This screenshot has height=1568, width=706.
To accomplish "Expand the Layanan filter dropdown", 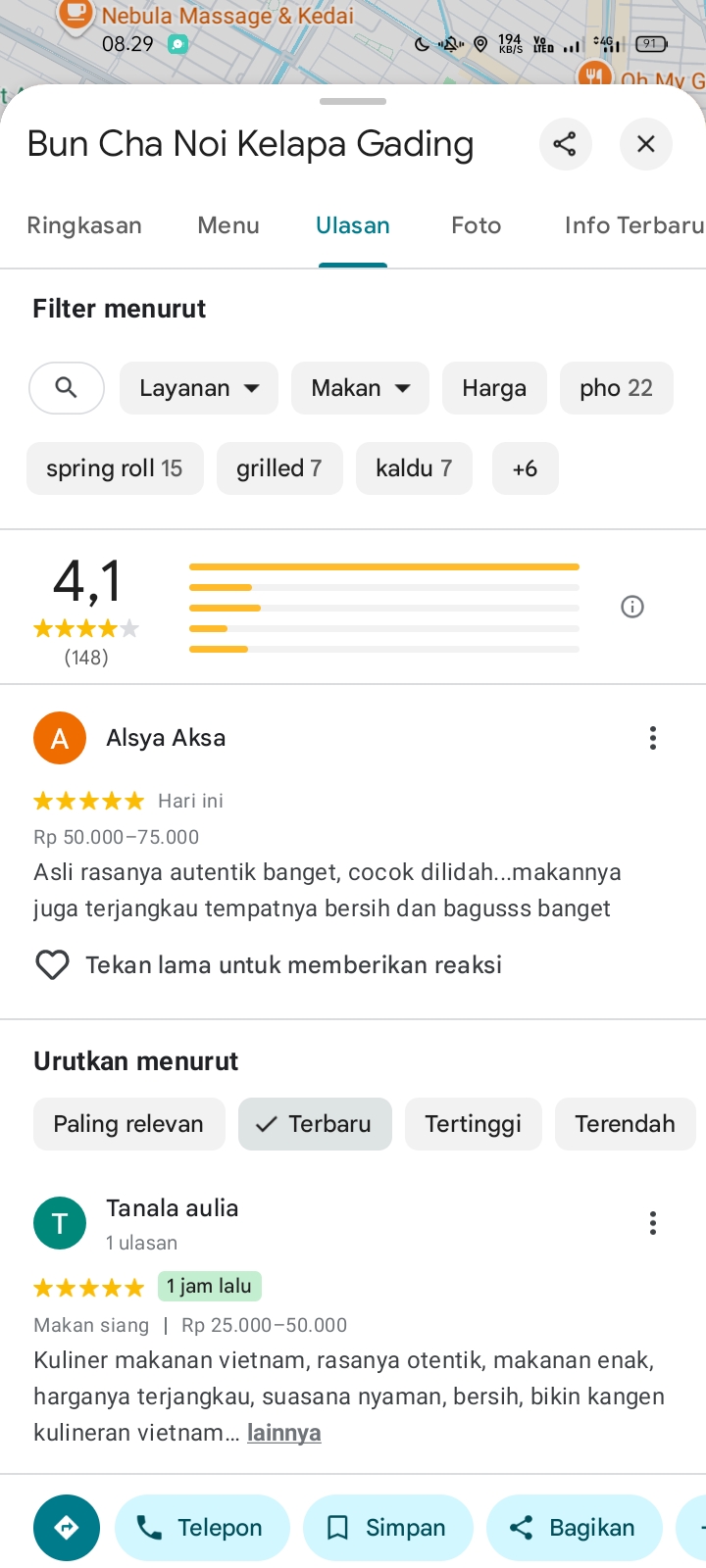I will tap(199, 388).
